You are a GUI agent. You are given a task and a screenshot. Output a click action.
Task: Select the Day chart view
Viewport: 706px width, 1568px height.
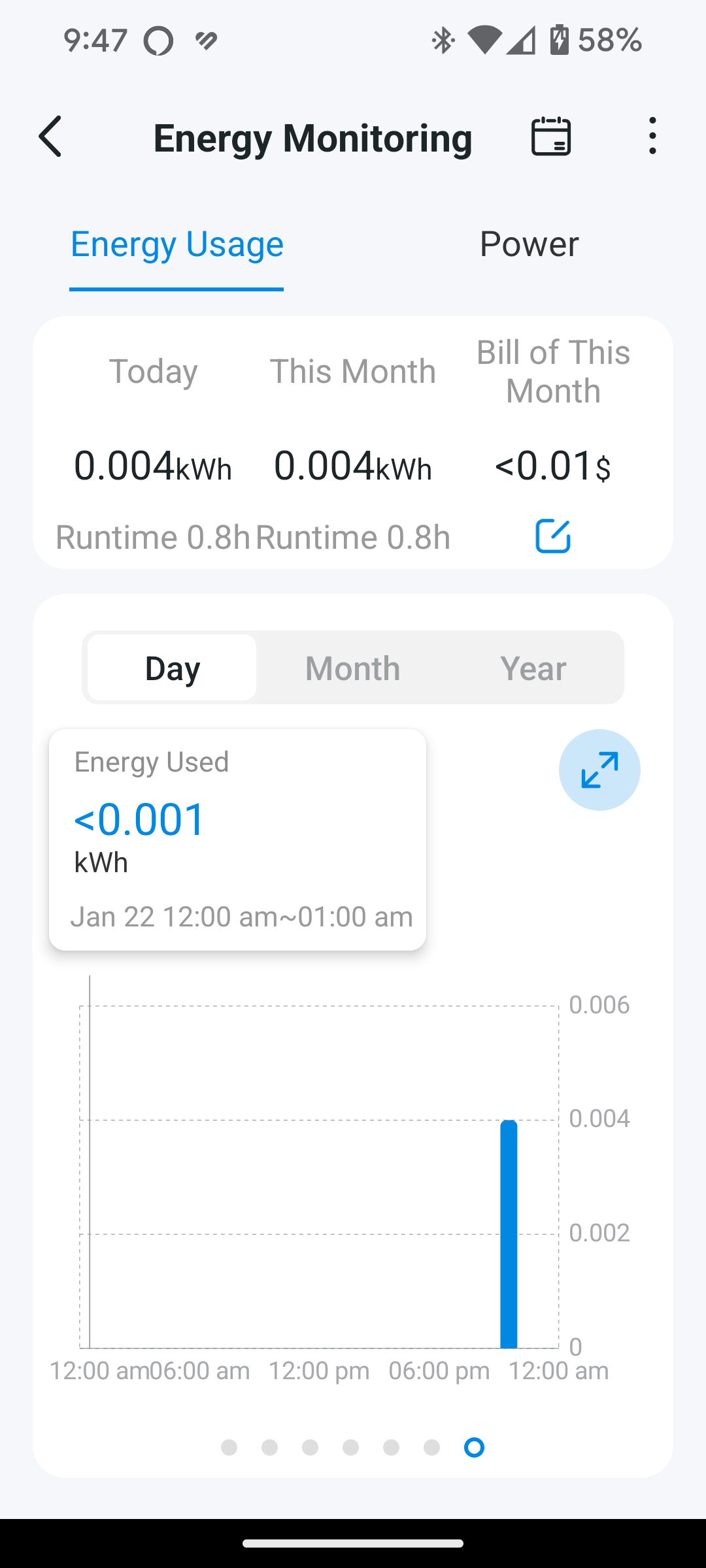pyautogui.click(x=172, y=668)
